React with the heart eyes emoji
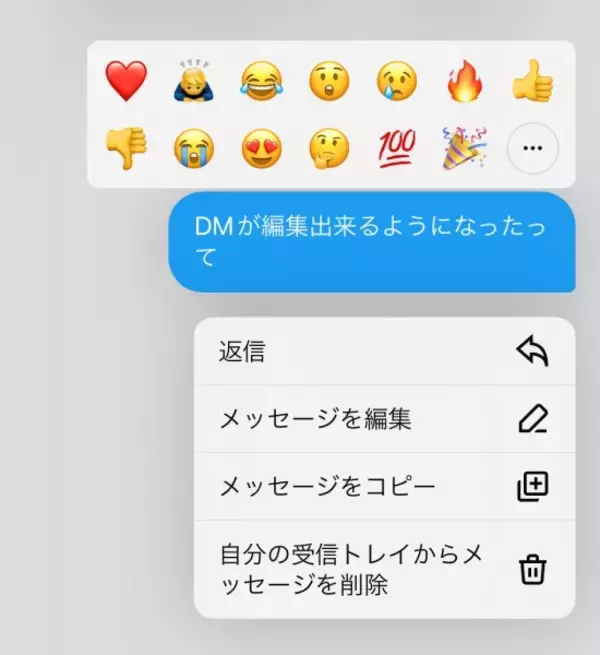 pos(261,149)
